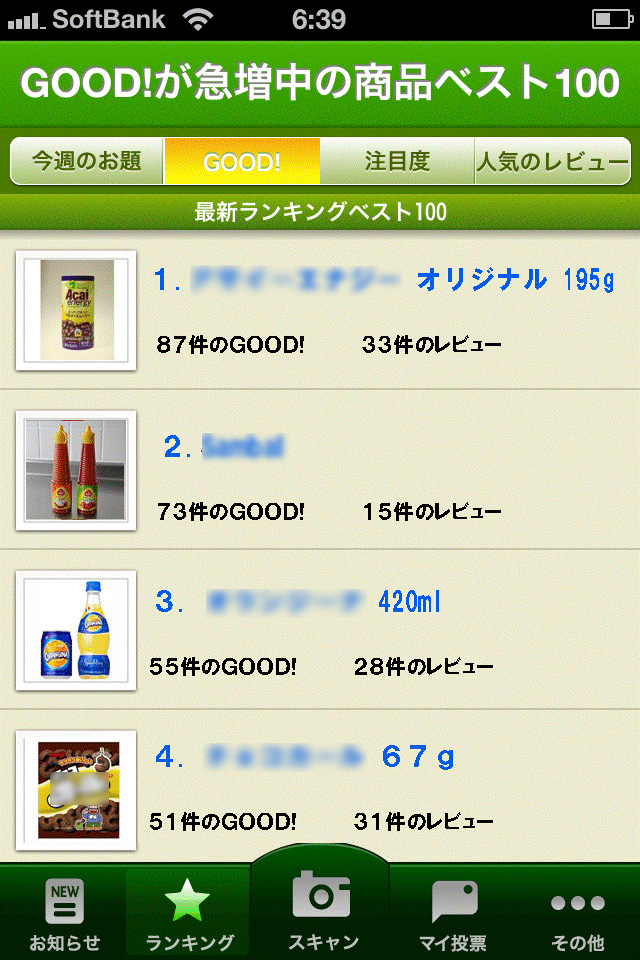Go to the お知らせ news tab
Image resolution: width=640 pixels, height=960 pixels.
[65, 914]
